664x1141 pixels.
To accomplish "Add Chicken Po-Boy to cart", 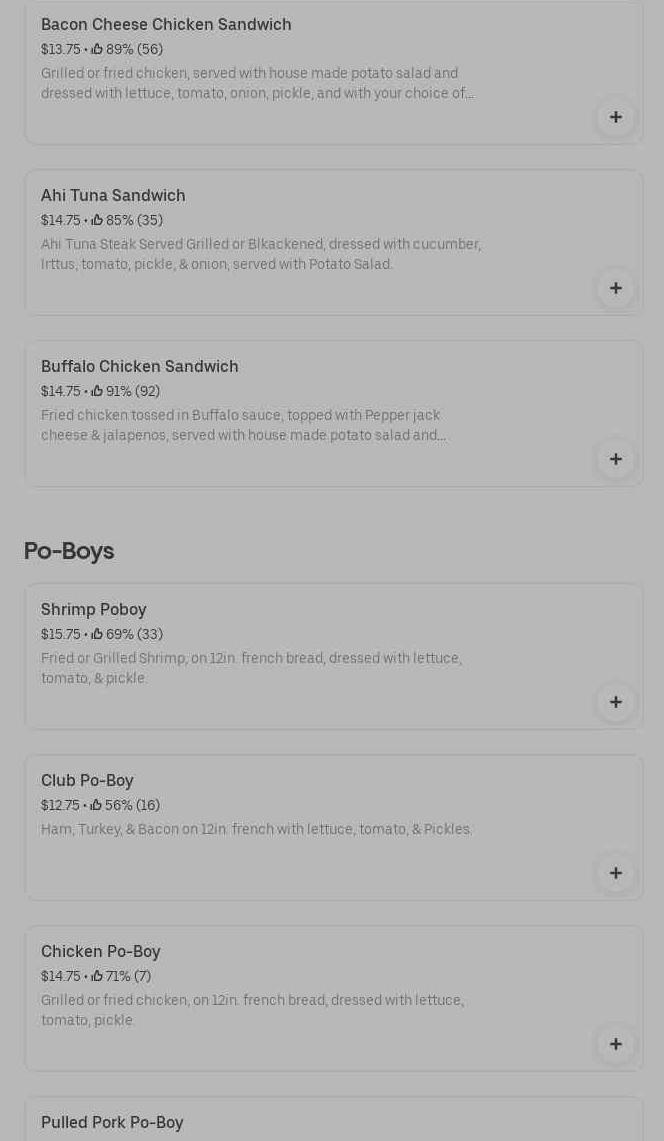I will coord(616,1045).
